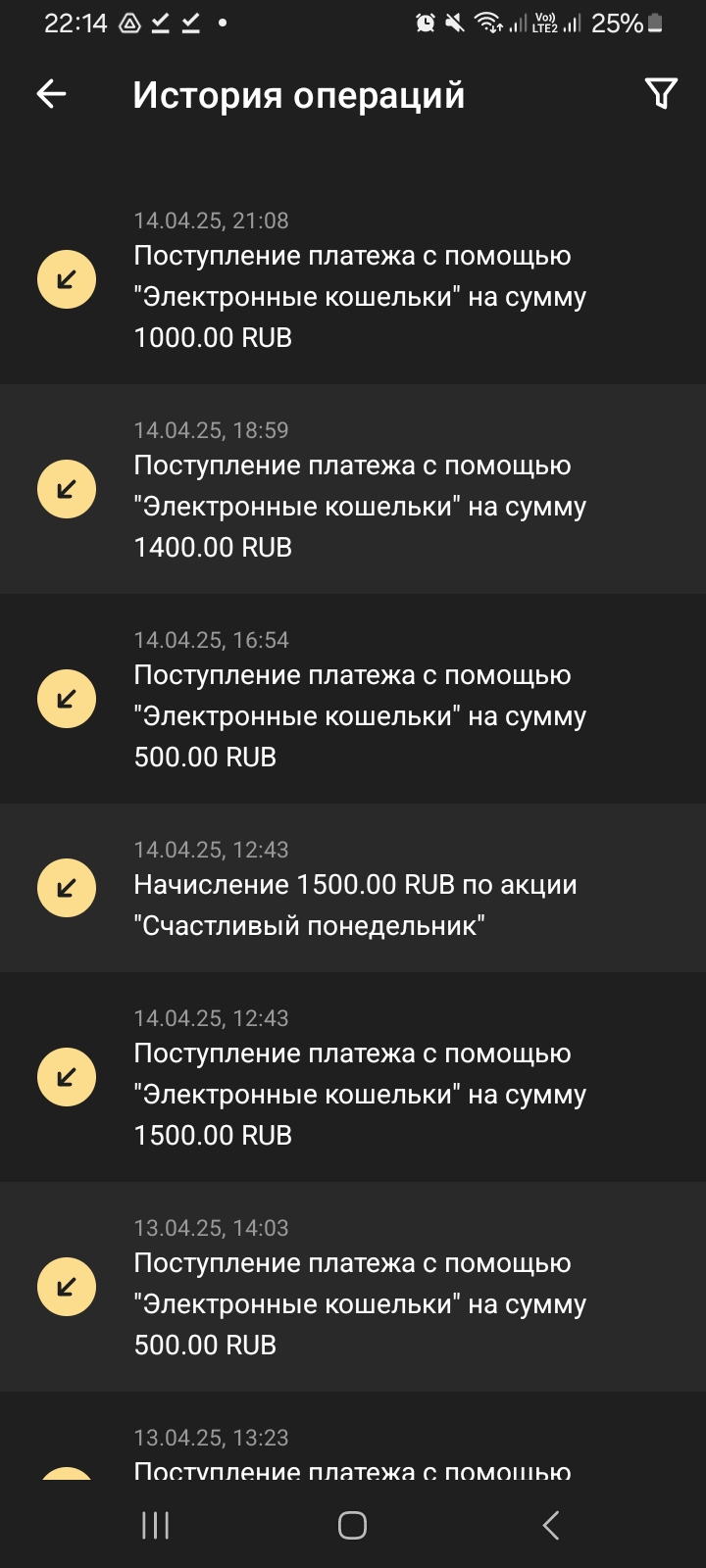Open the "Счастливый понедельник" bonus entry
The image size is (706, 1568).
[353, 888]
